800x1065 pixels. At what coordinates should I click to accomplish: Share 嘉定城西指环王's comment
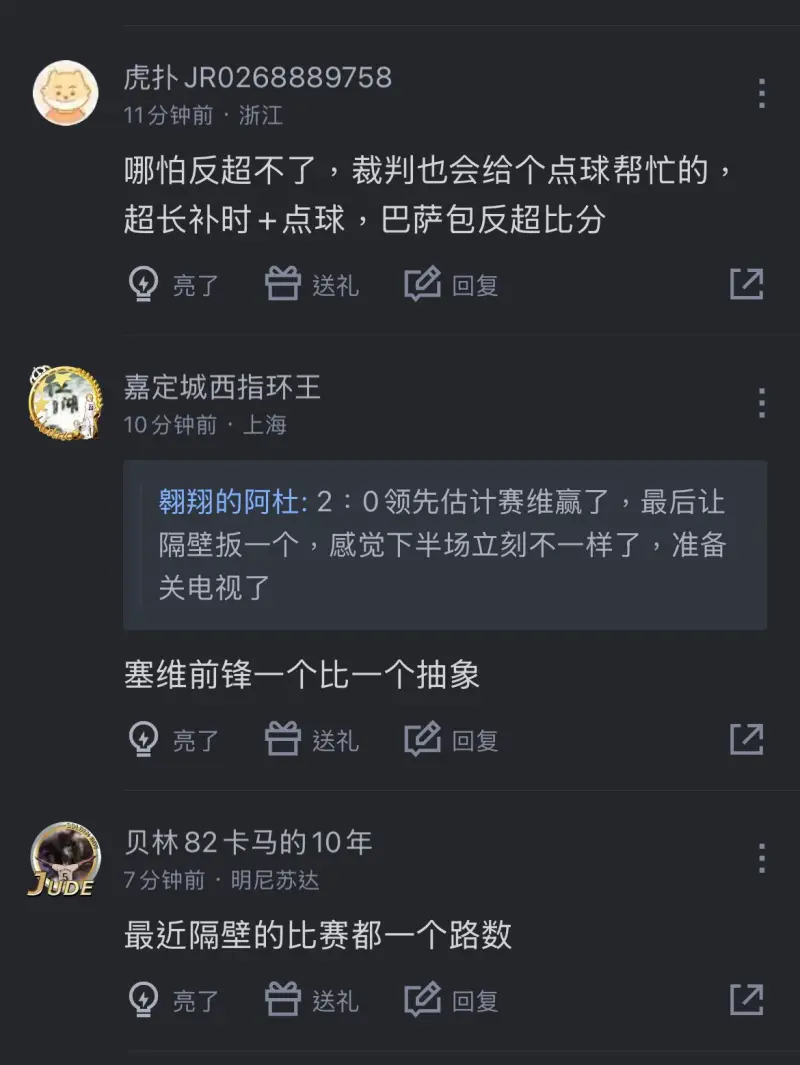(746, 740)
